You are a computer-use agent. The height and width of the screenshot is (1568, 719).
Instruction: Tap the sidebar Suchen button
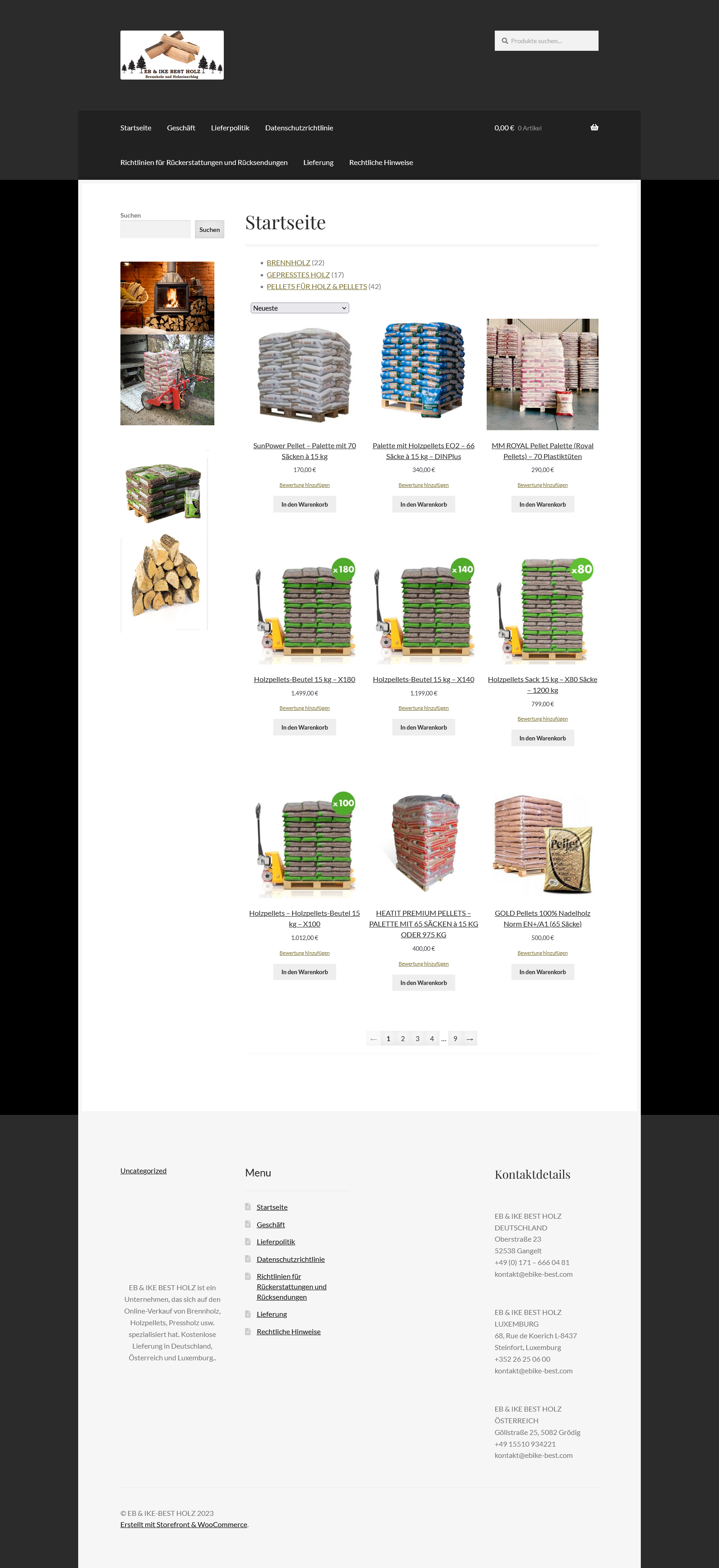[209, 229]
